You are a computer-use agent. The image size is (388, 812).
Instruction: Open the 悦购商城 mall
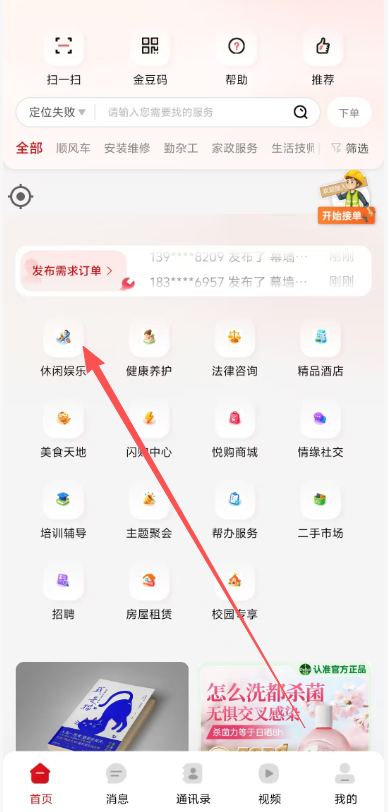tap(235, 429)
